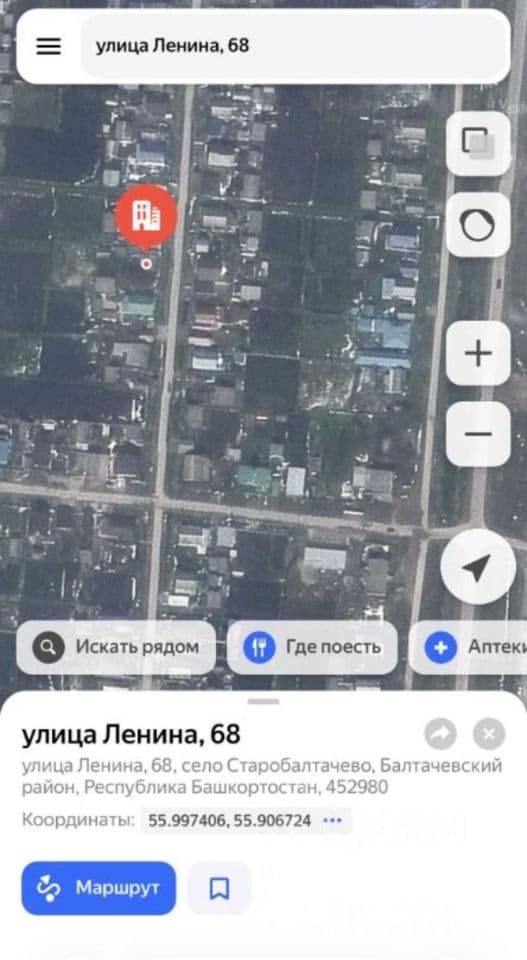The image size is (527, 960).
Task: Select the Искать рядом chip
Action: click(x=116, y=647)
